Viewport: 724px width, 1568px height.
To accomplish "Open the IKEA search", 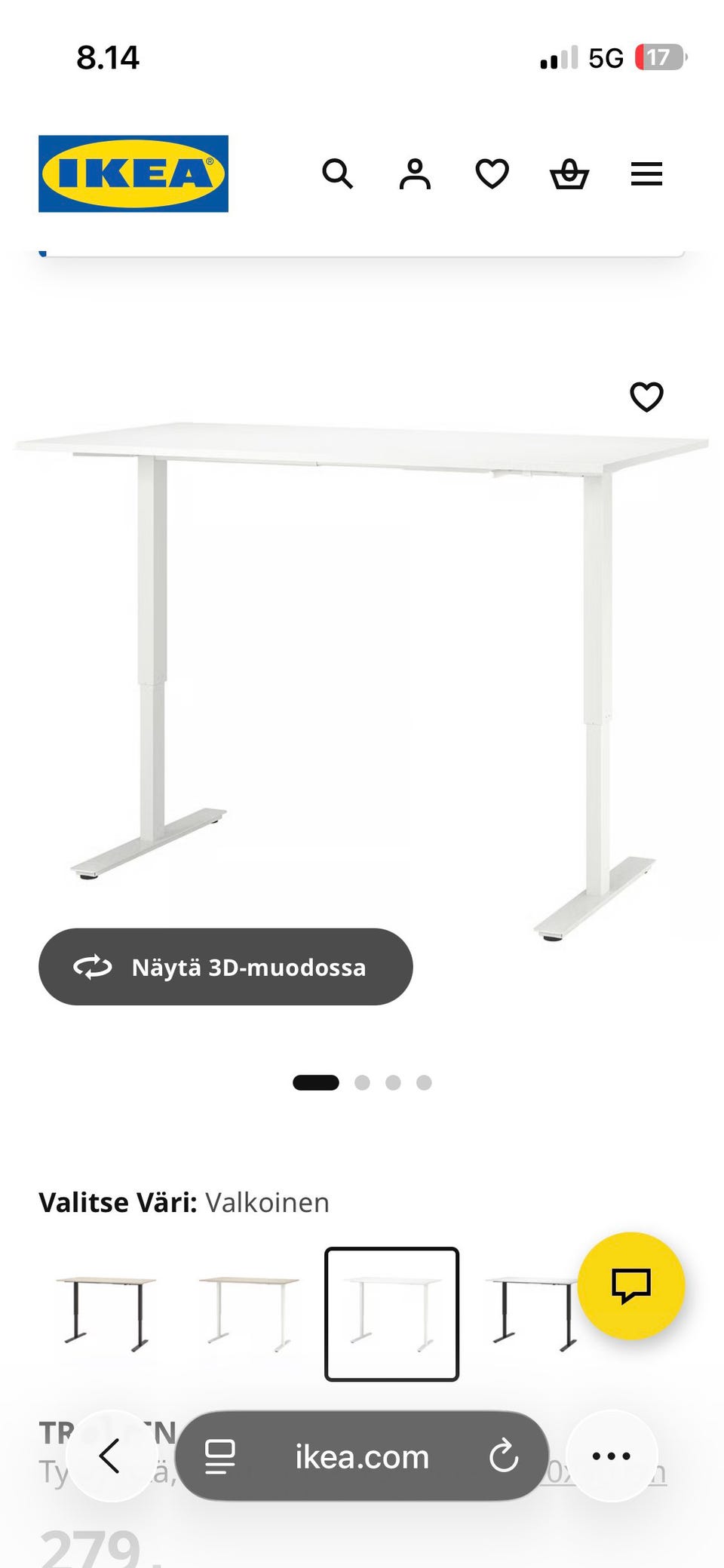I will (338, 174).
